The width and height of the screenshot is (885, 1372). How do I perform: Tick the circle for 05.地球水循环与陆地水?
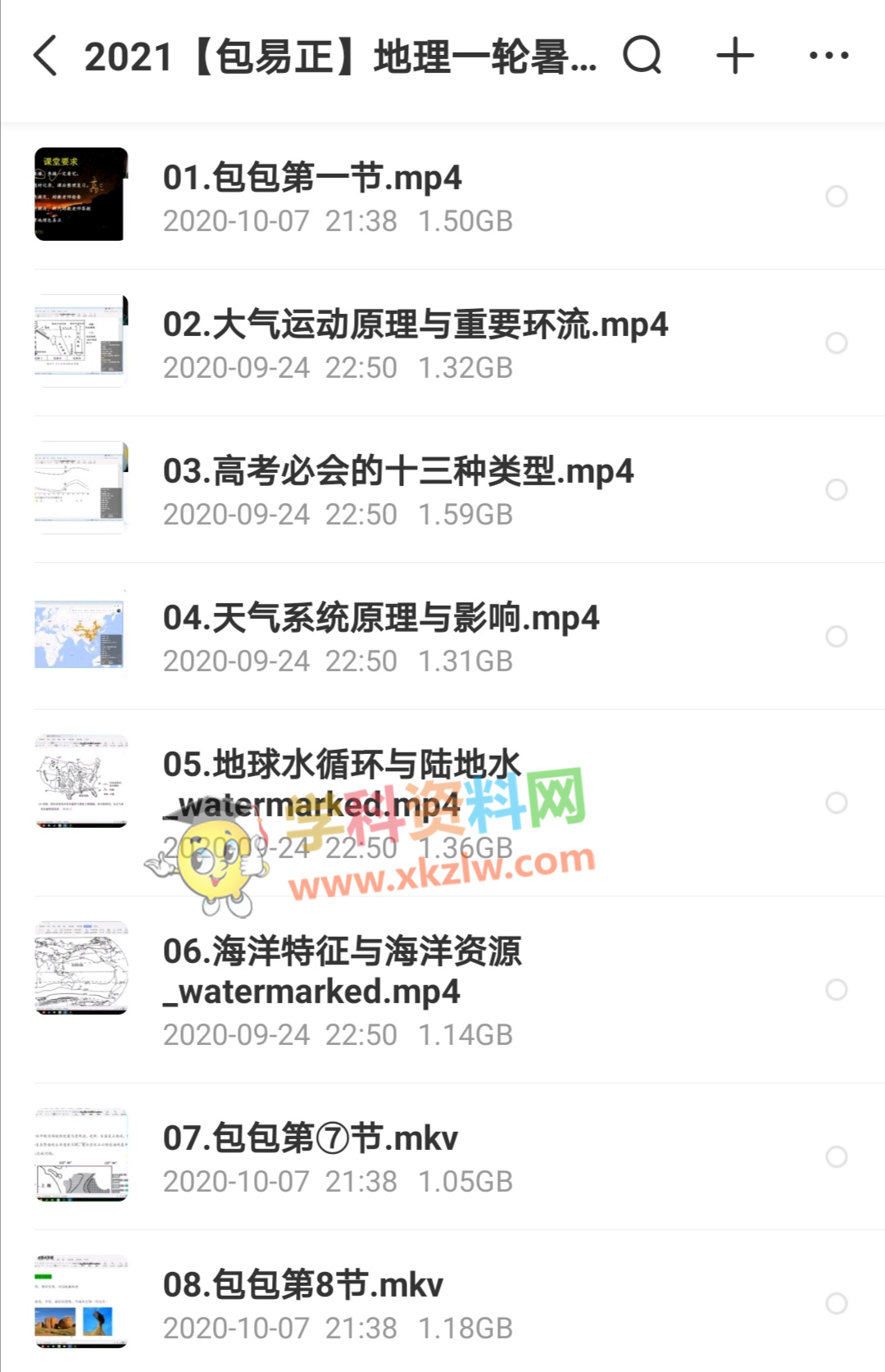[836, 802]
